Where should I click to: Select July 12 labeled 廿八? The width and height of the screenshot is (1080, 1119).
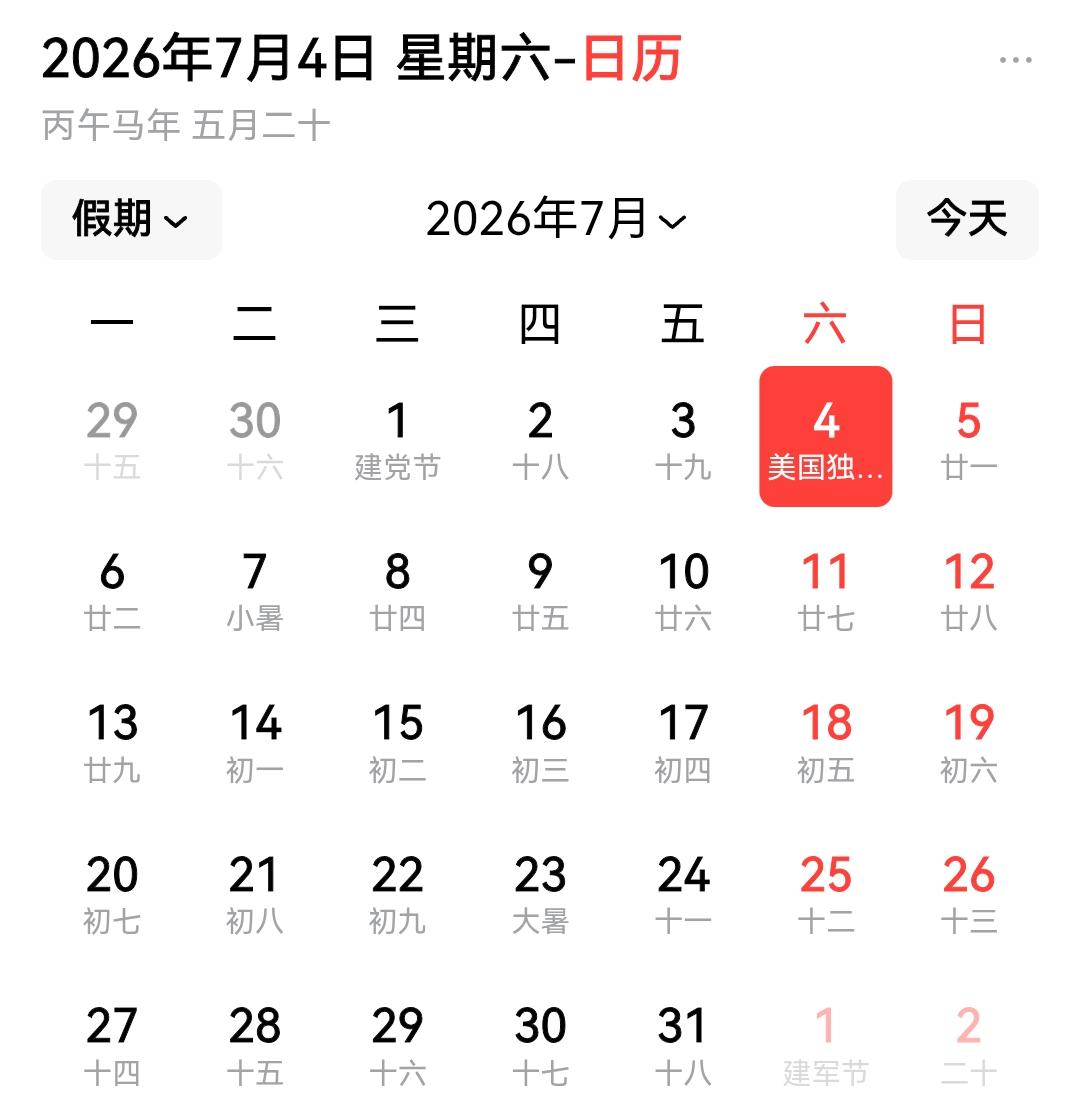point(967,588)
